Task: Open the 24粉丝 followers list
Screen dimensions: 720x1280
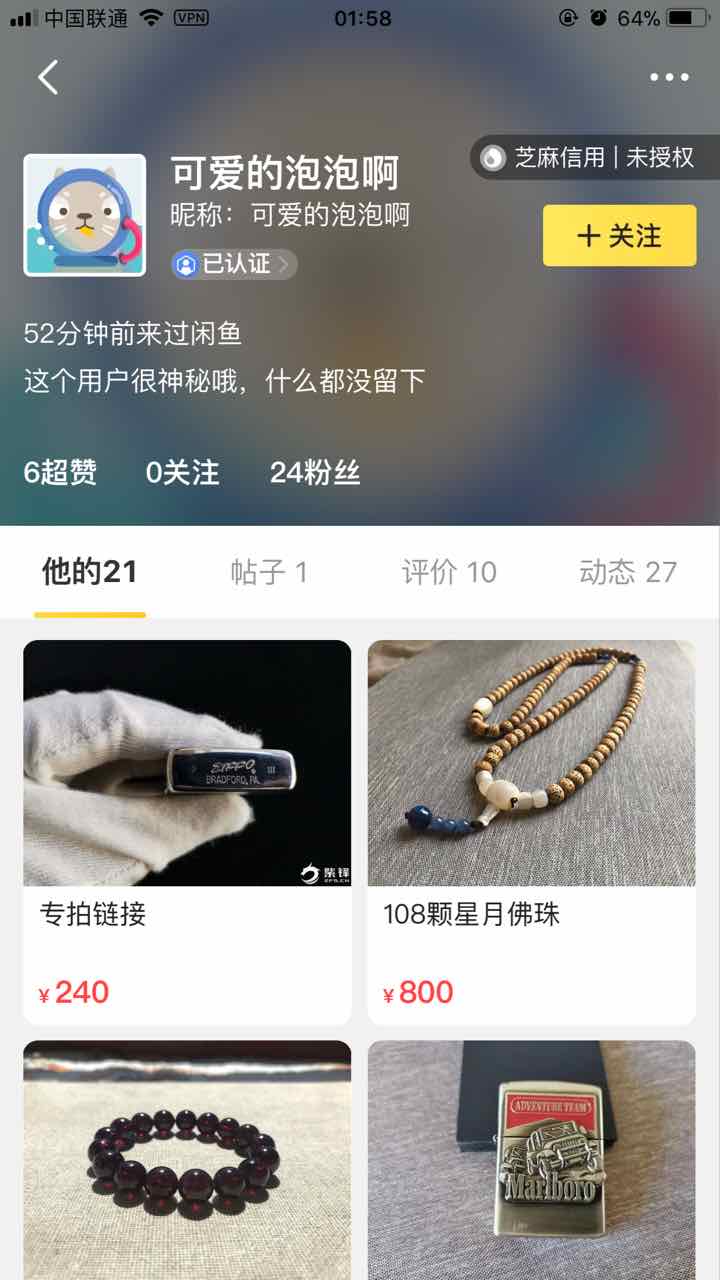Action: 314,472
